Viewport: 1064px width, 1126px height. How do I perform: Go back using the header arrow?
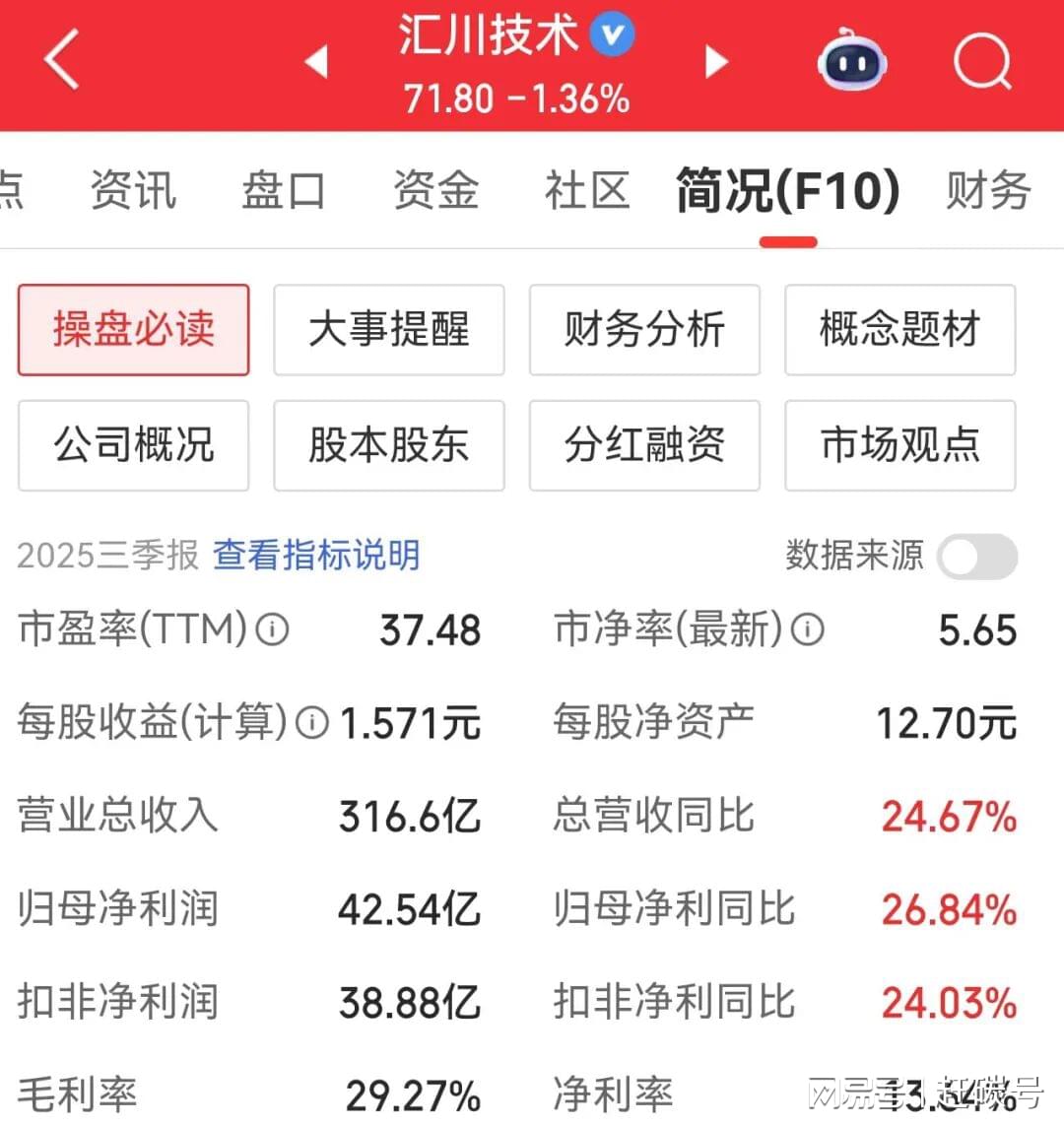coord(61,61)
